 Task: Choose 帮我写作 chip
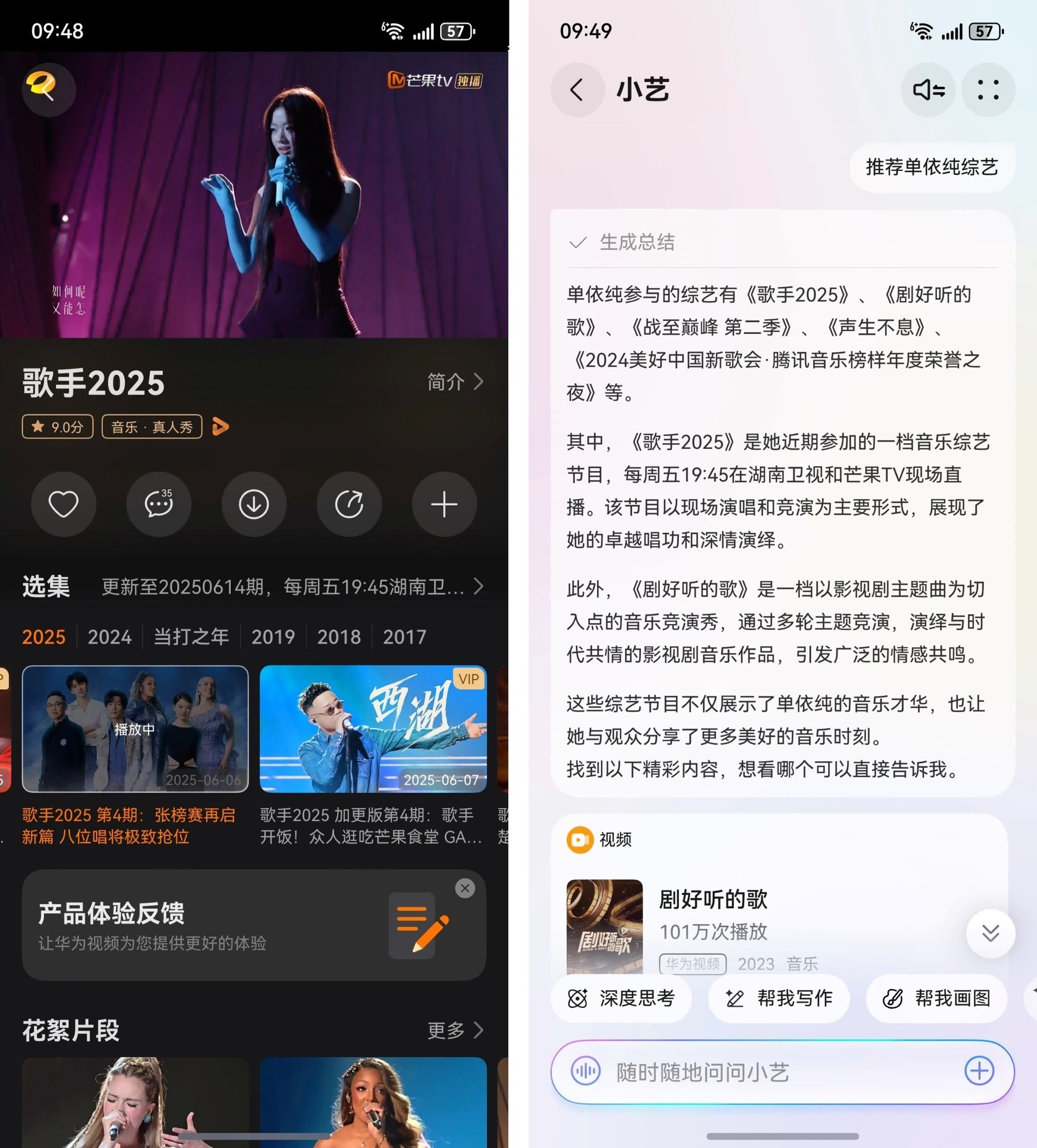(779, 998)
